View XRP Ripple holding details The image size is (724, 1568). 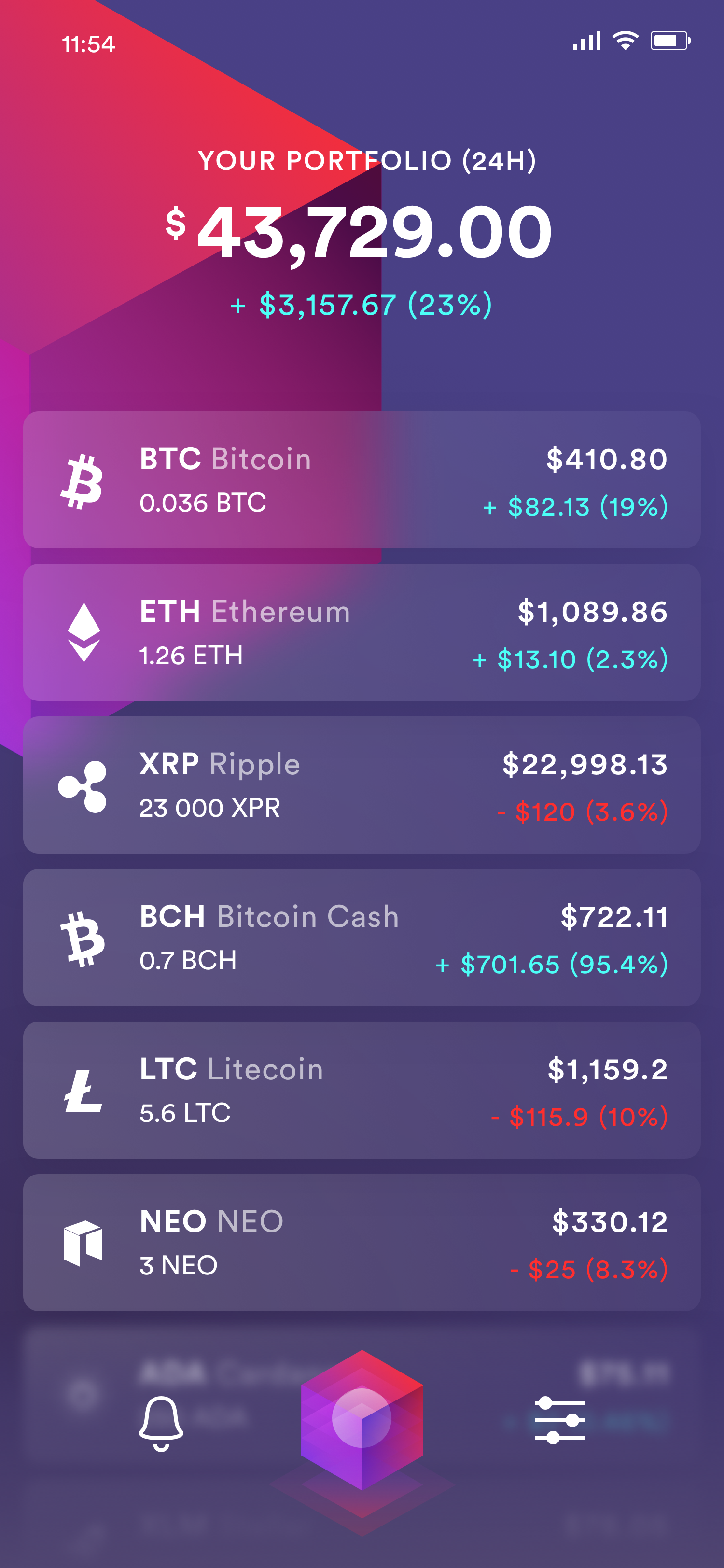click(x=362, y=785)
